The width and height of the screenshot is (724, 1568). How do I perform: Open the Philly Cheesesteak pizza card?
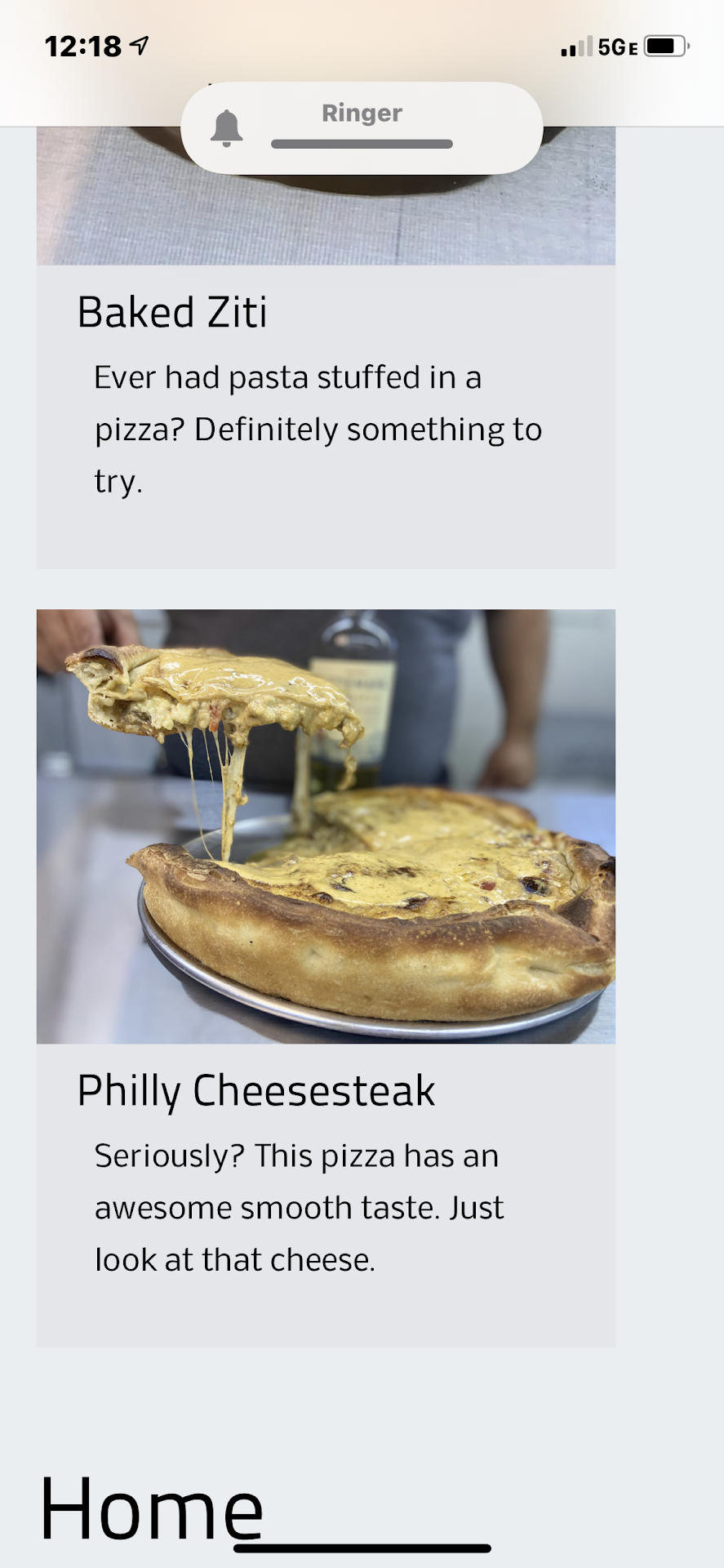tap(326, 977)
